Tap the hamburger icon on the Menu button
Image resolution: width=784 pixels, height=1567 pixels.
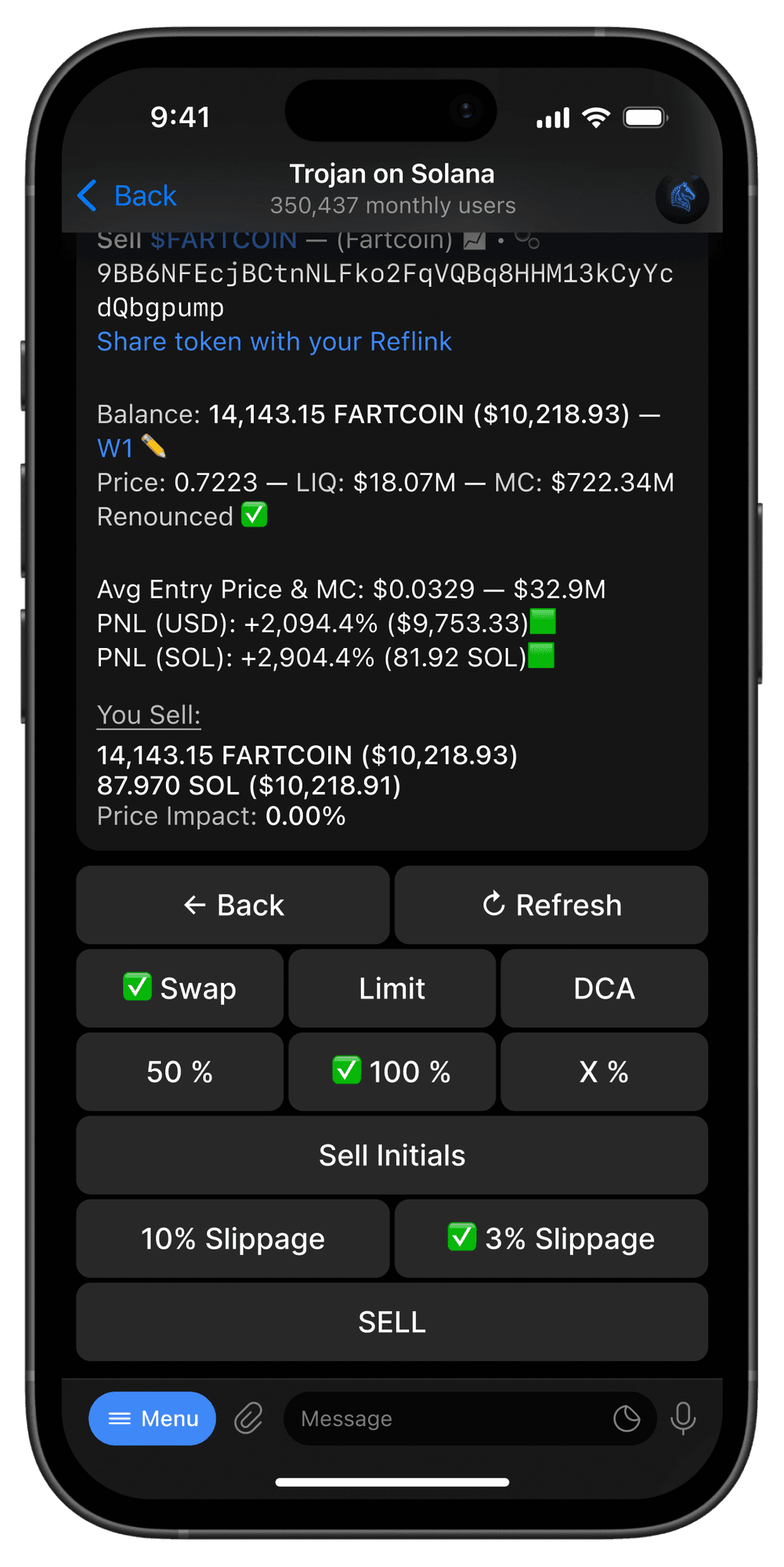pos(120,1418)
